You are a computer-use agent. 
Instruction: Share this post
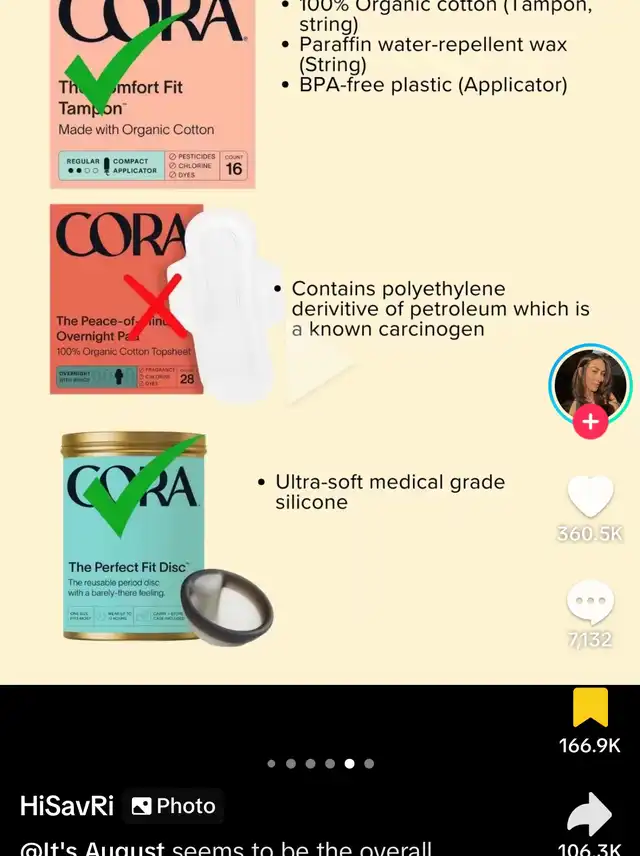point(590,813)
